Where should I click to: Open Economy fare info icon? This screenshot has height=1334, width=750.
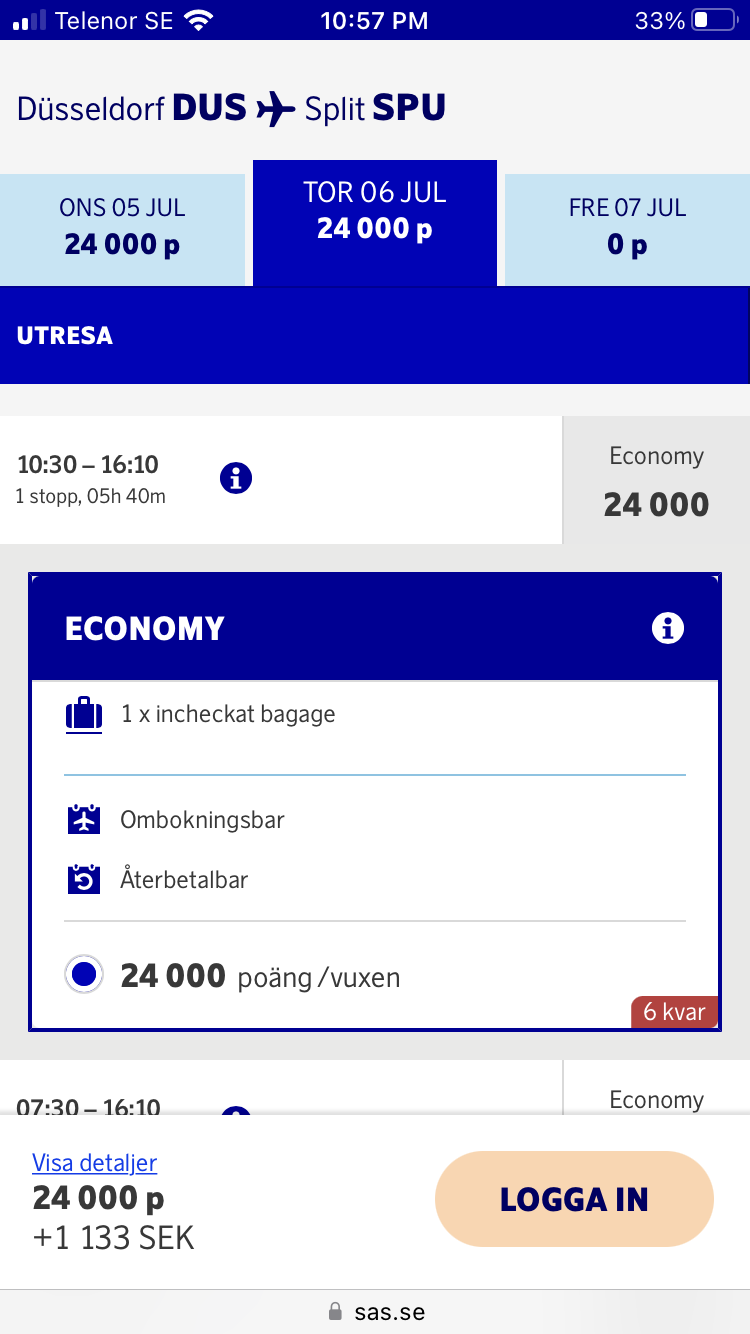point(667,628)
